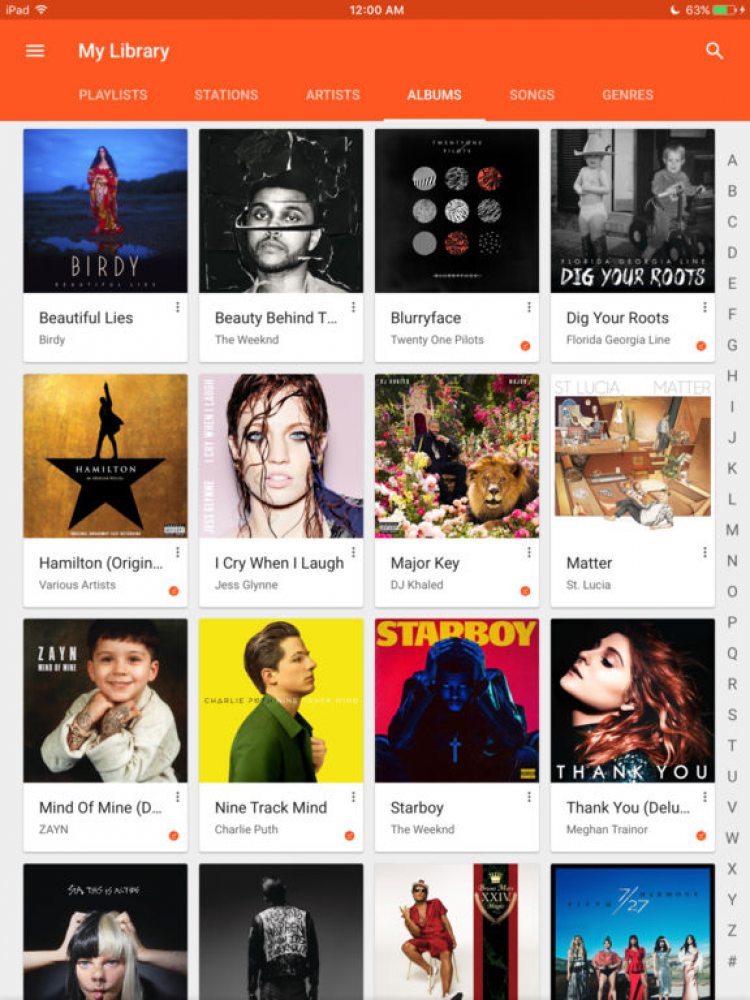Open the navigation drawer menu

point(35,51)
